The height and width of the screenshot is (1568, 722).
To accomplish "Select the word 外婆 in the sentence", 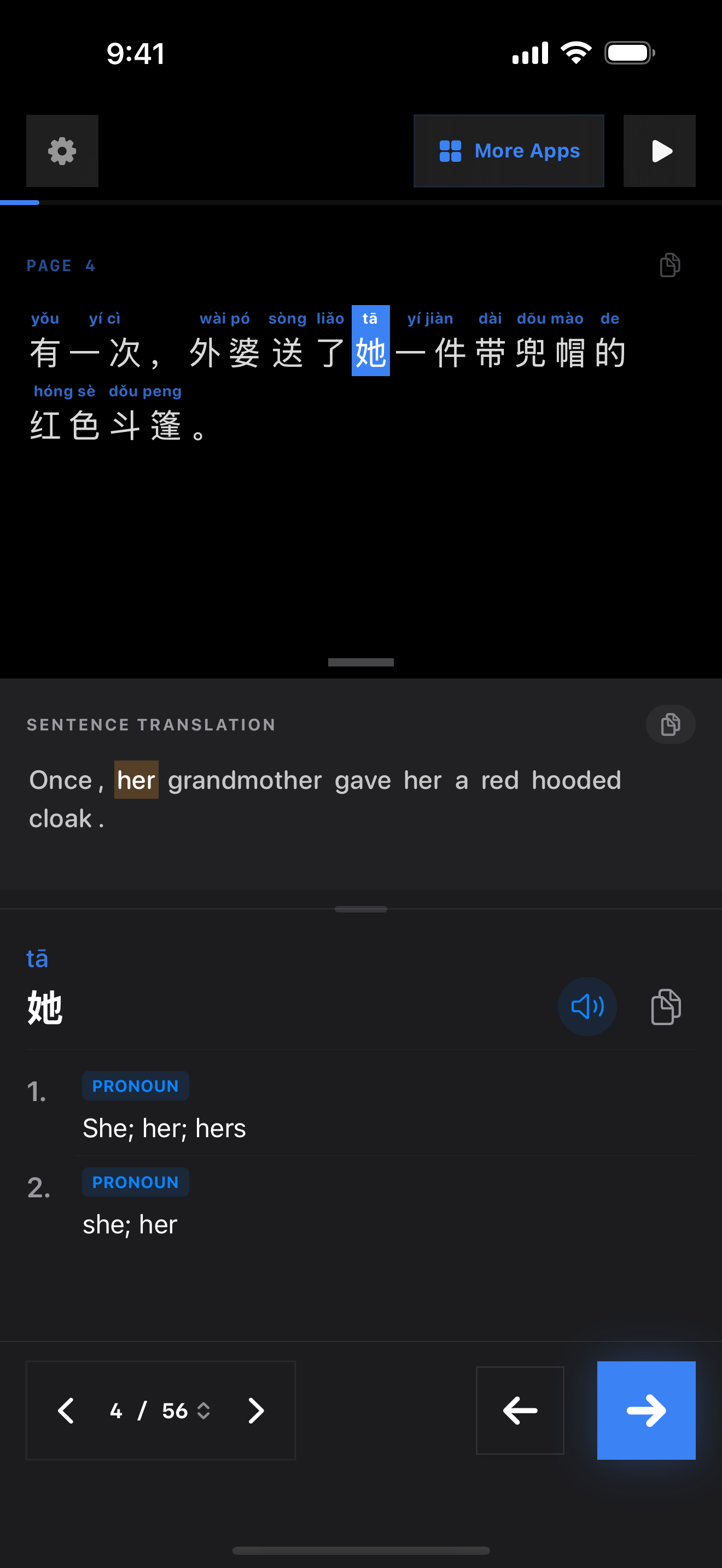I will 225,352.
